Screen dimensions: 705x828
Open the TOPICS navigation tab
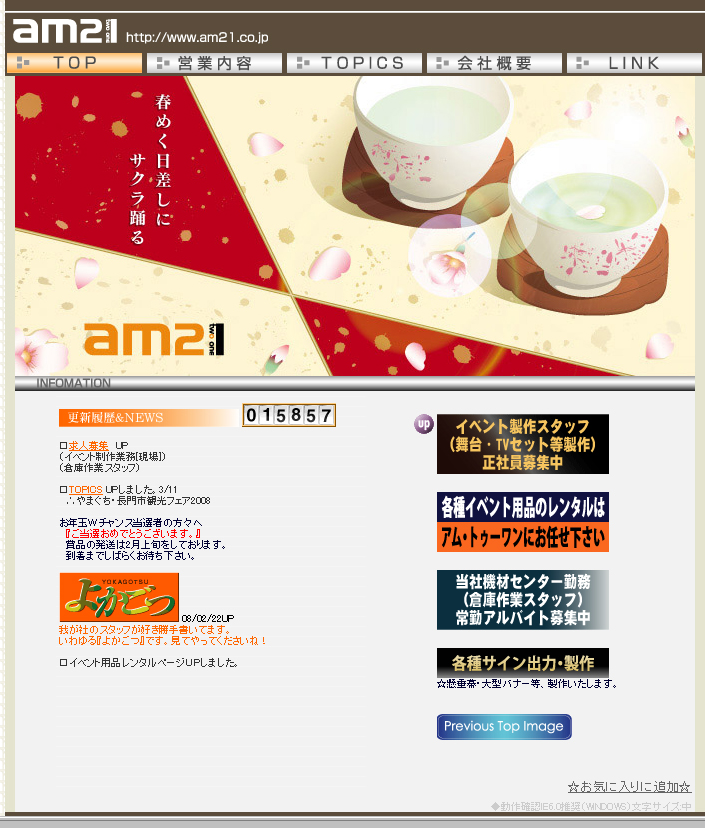tap(354, 63)
